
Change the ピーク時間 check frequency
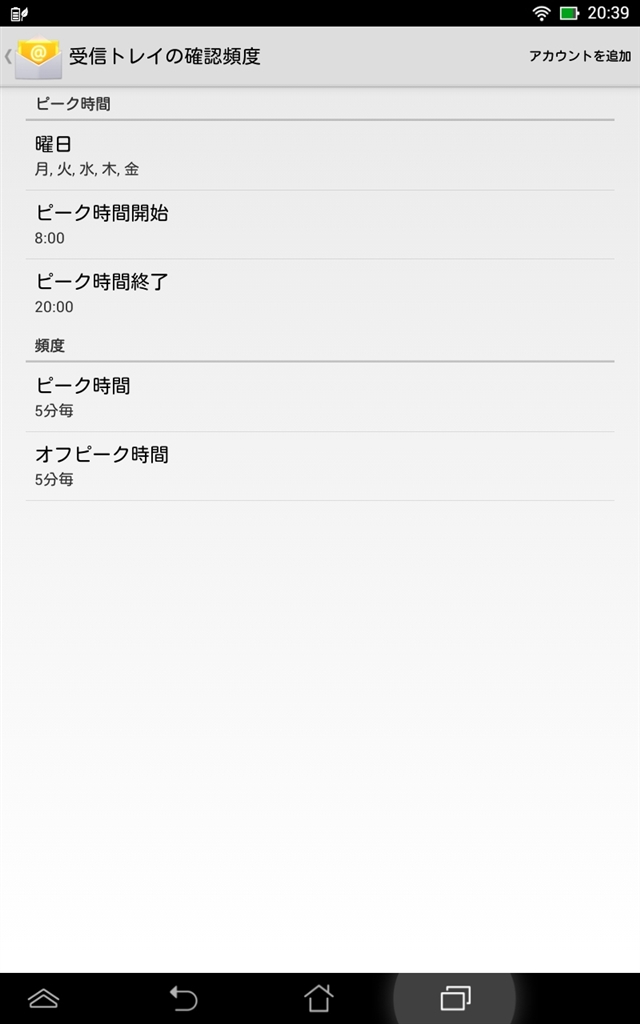coord(320,396)
